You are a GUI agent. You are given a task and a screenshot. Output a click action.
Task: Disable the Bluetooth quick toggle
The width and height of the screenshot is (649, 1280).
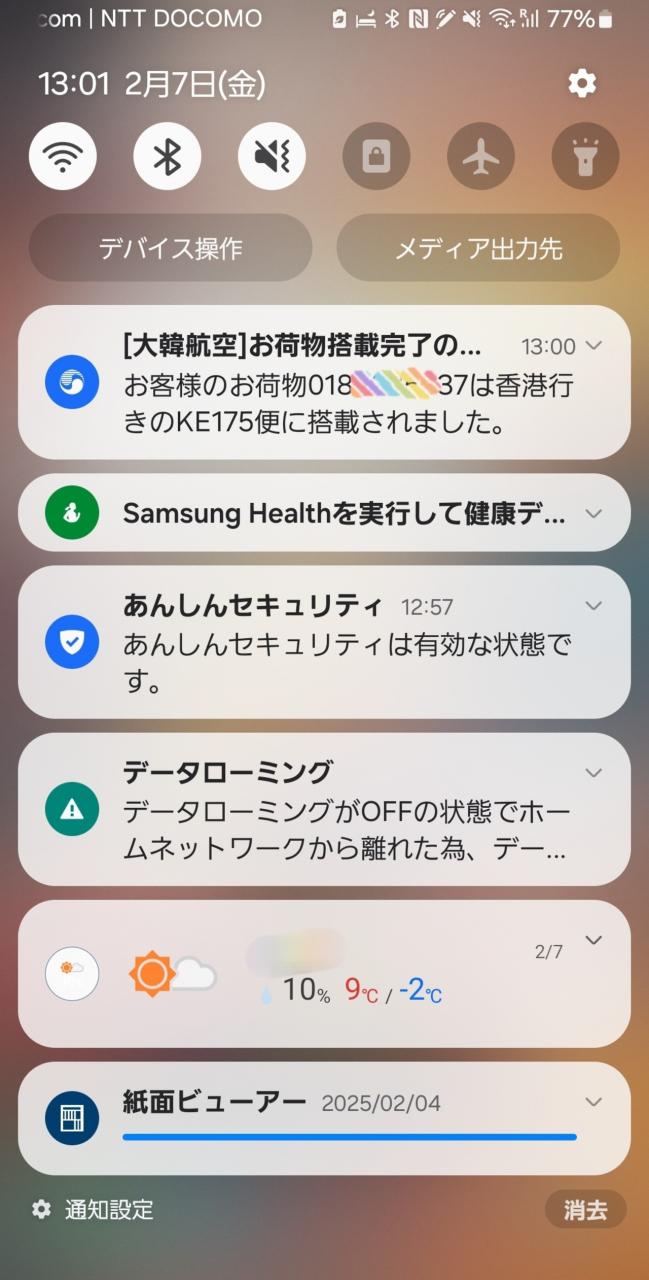click(x=167, y=156)
